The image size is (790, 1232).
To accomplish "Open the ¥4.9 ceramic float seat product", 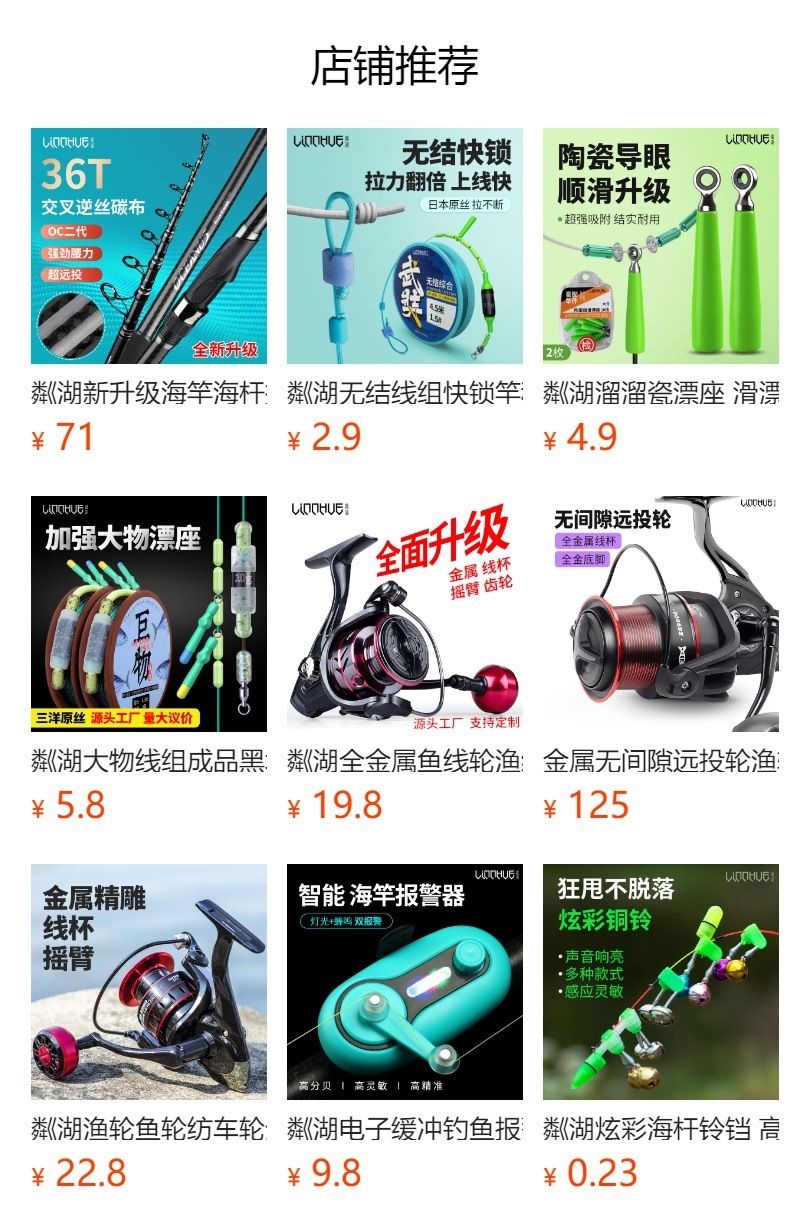I will click(x=660, y=246).
